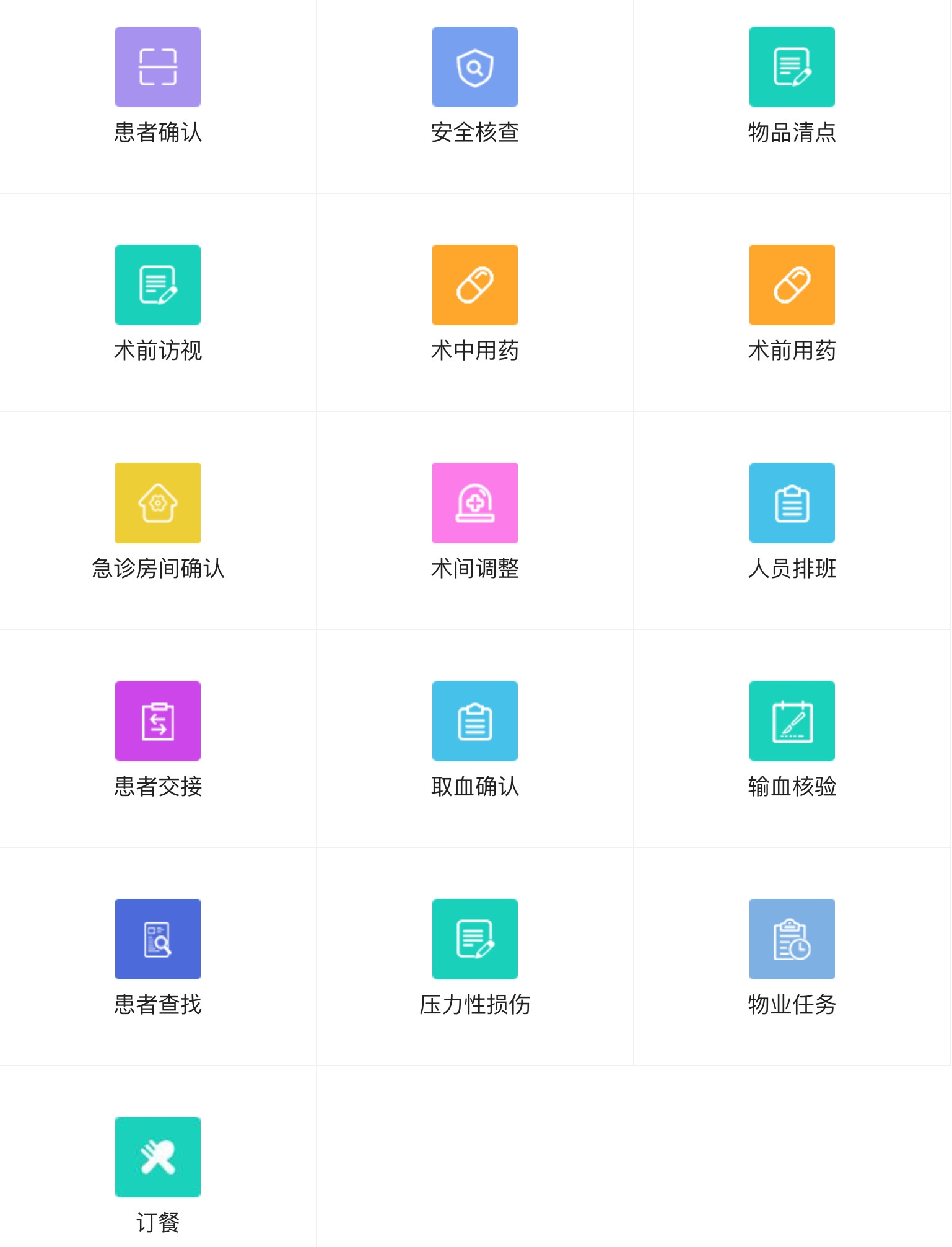This screenshot has width=952, height=1247.
Task: Open the 人员排班 staff scheduling clipboard icon
Action: point(792,502)
